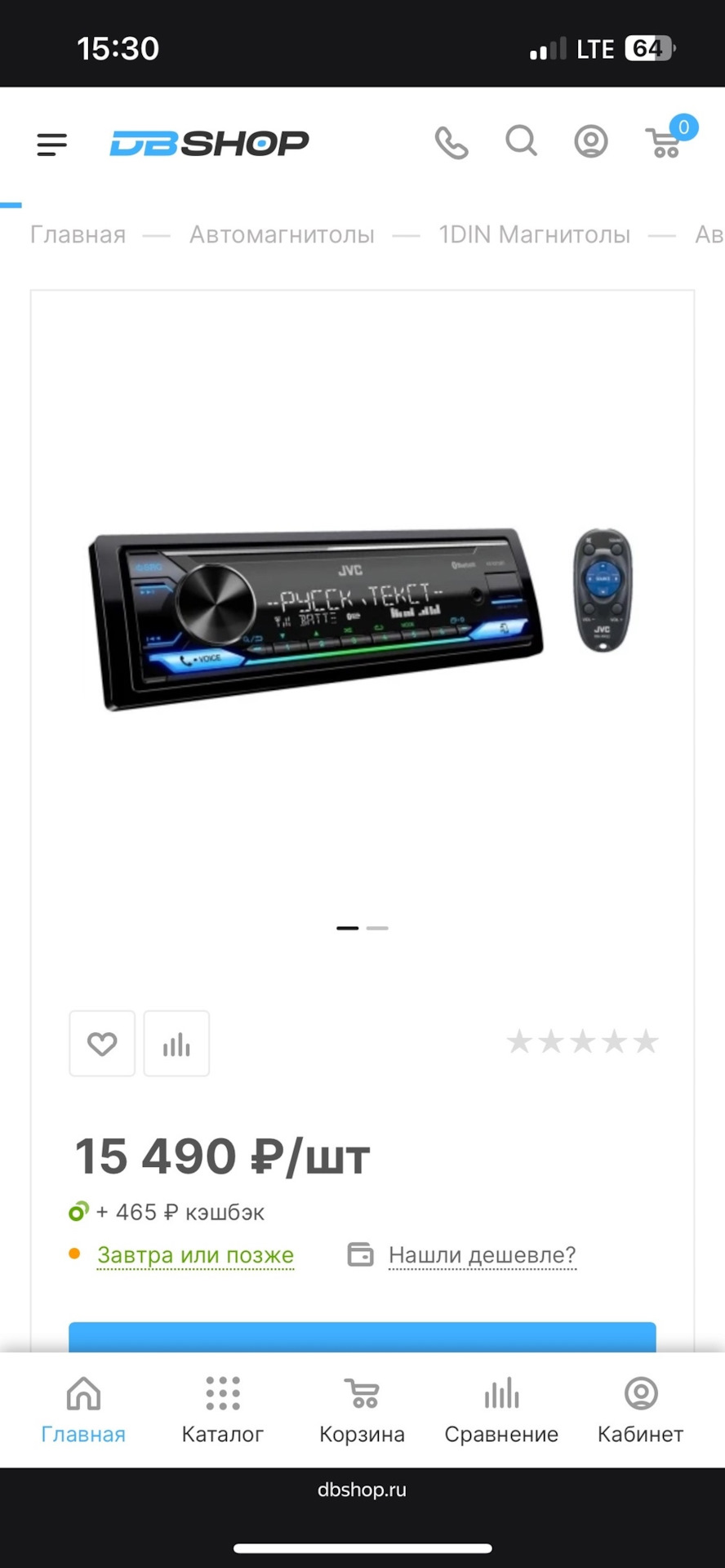Open 1DIN Магнитолы breadcrumb
Image resolution: width=725 pixels, height=1568 pixels.
pyautogui.click(x=534, y=235)
